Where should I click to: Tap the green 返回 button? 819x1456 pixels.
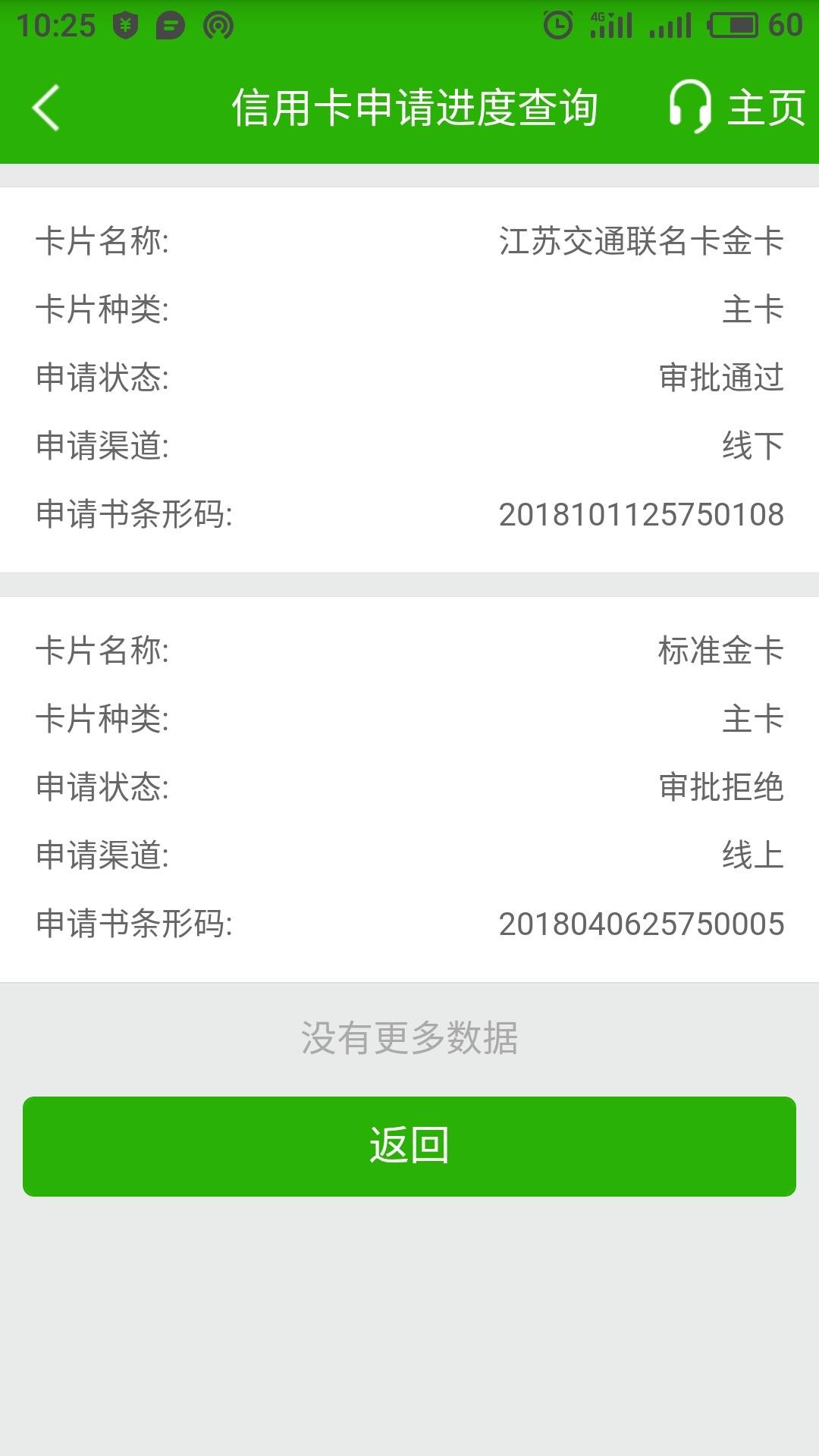(x=409, y=1146)
